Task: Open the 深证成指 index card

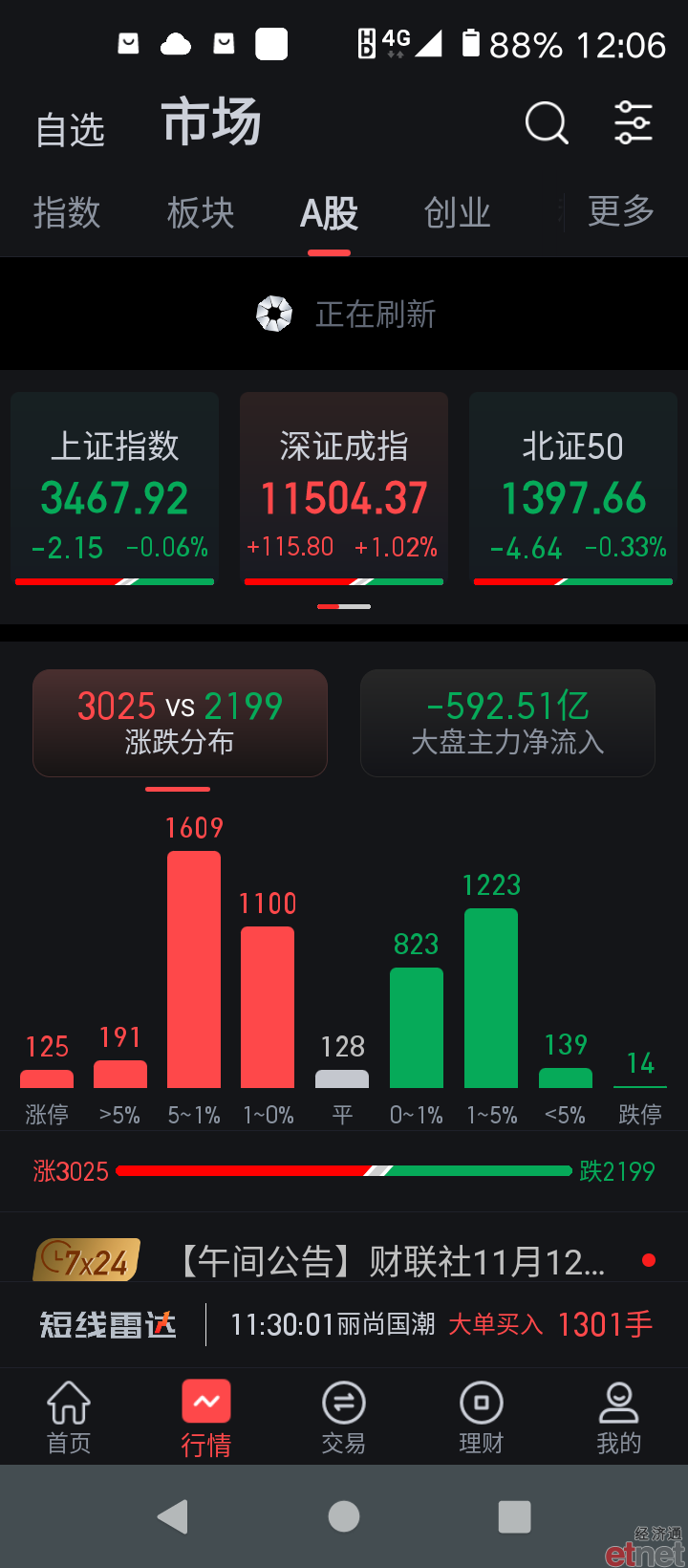Action: (344, 490)
